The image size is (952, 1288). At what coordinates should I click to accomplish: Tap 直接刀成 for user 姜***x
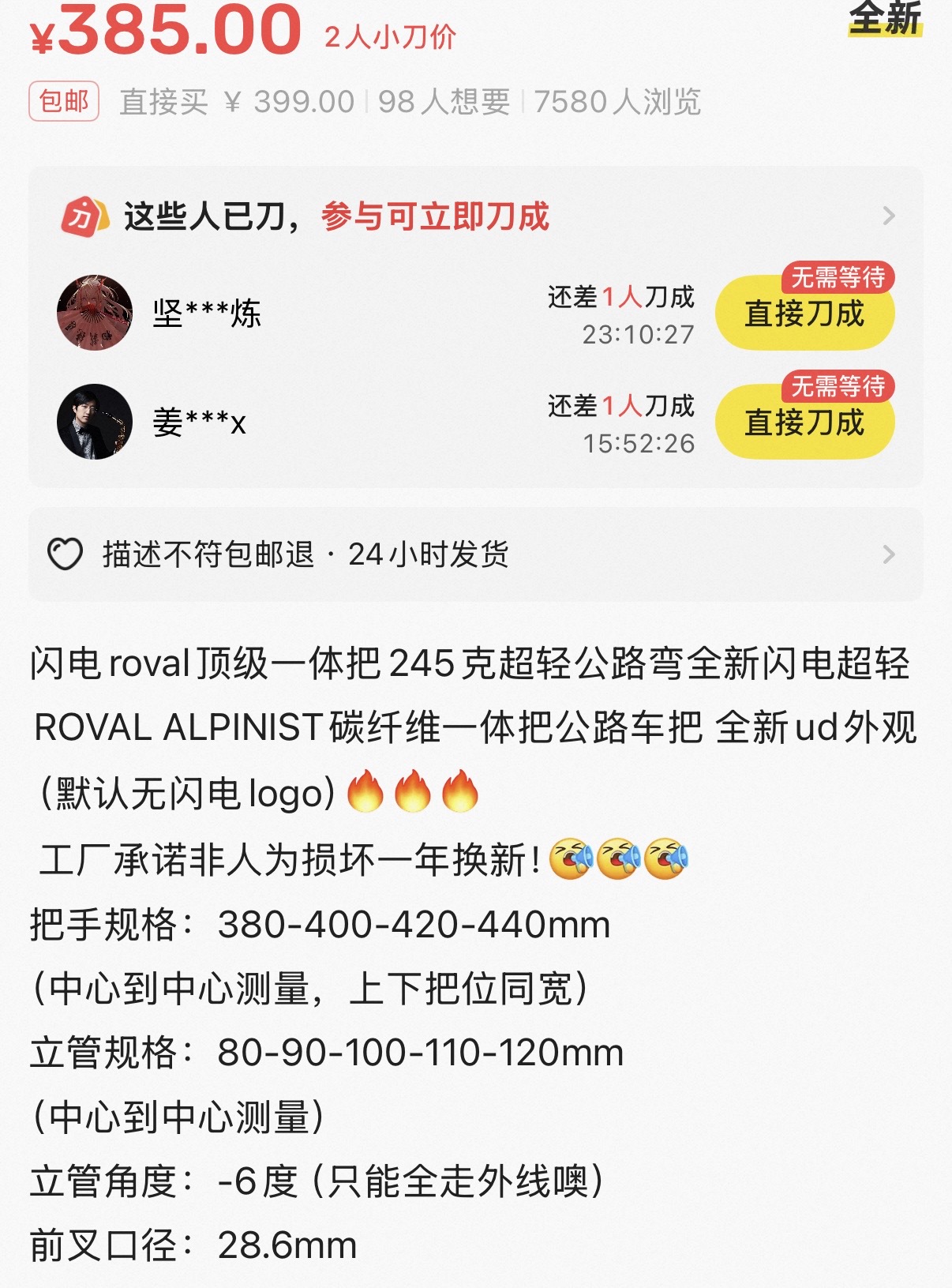(x=804, y=422)
